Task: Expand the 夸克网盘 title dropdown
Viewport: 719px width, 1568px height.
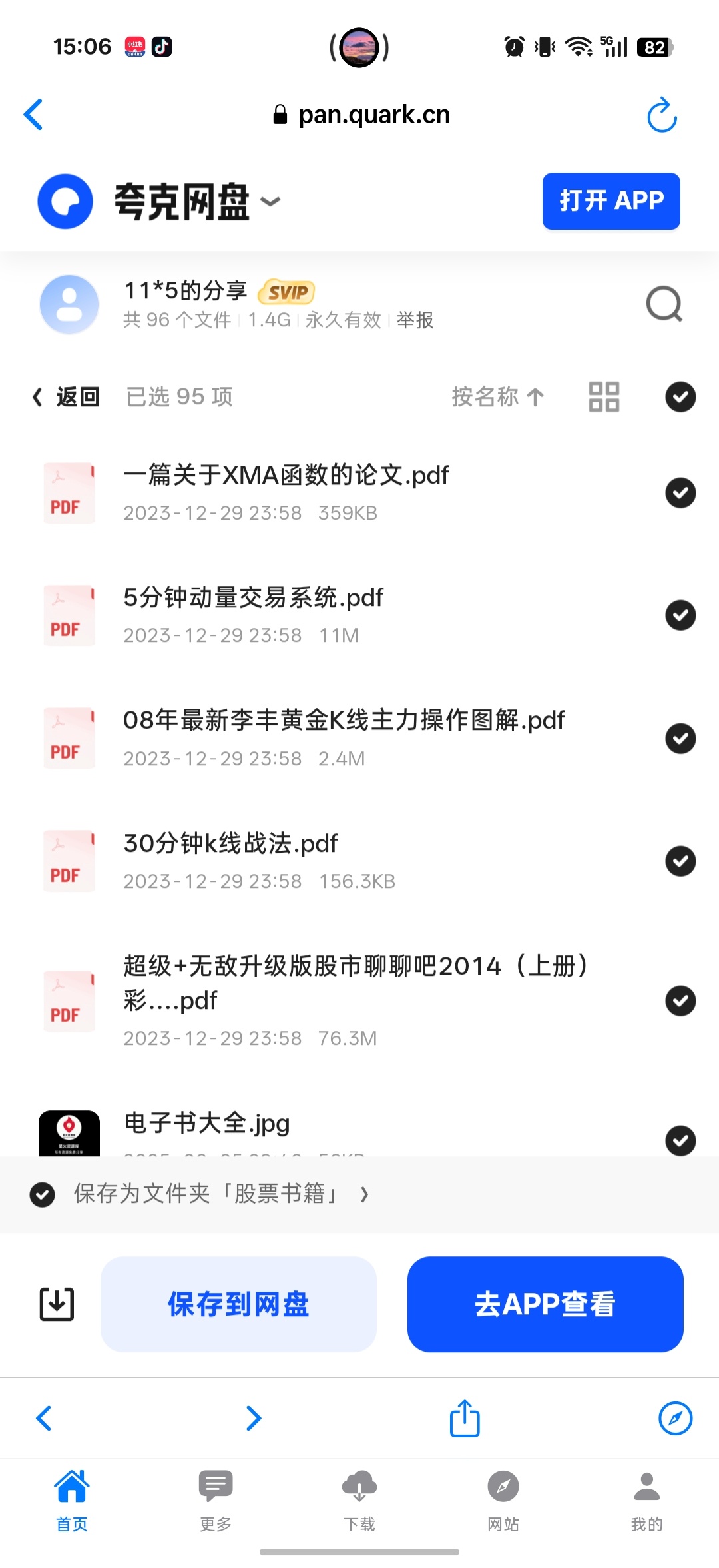Action: [270, 201]
